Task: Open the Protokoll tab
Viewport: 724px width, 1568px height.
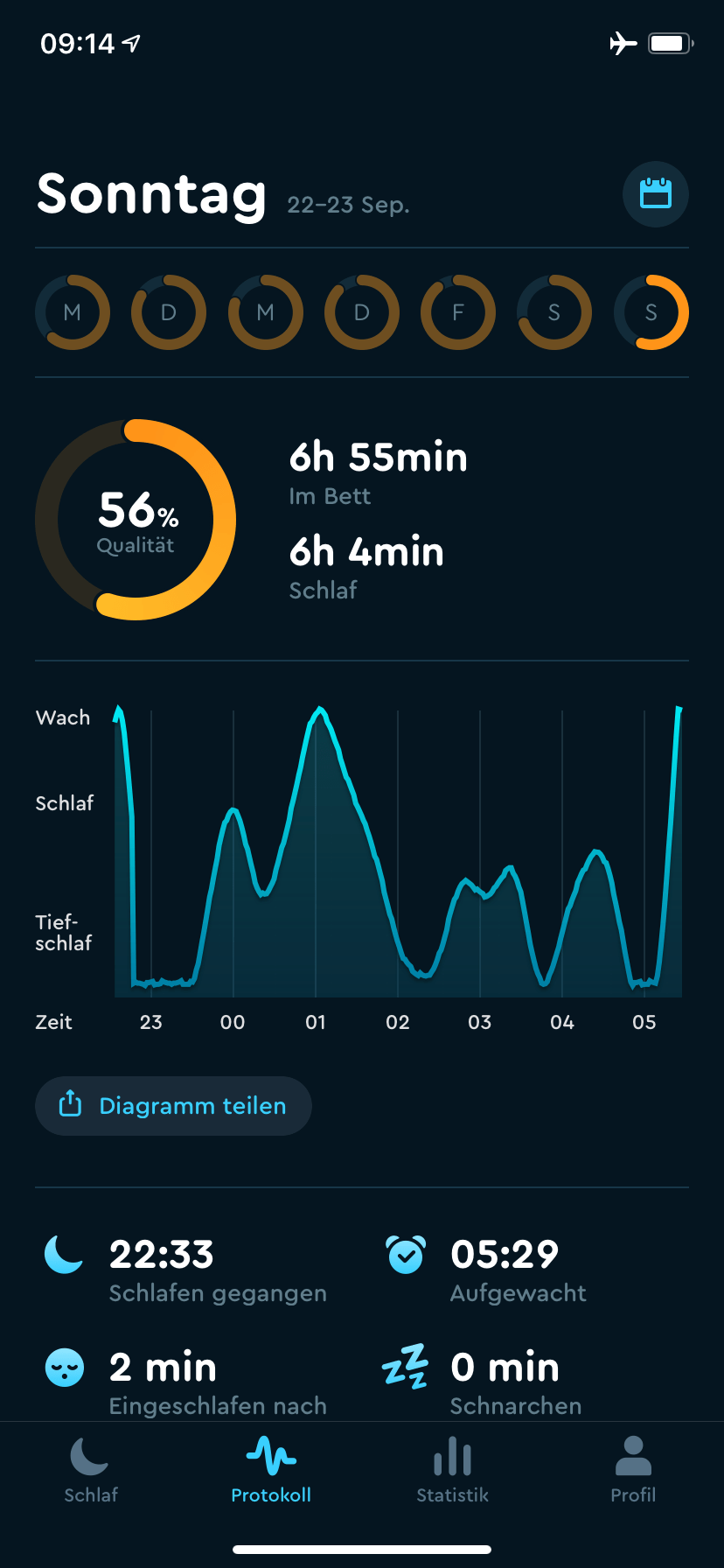Action: coord(271,1470)
